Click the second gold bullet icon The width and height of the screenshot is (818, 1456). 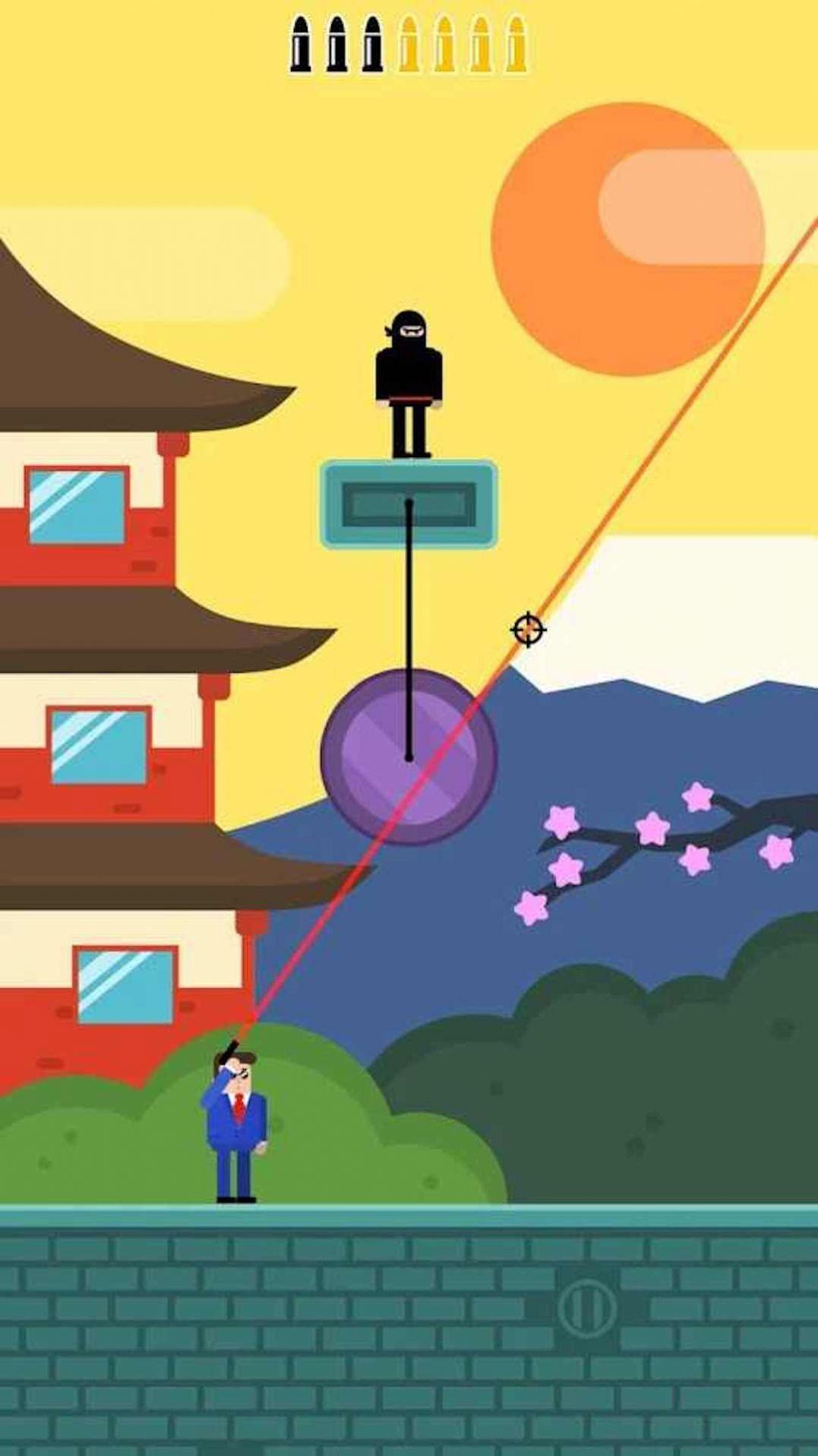tap(445, 42)
